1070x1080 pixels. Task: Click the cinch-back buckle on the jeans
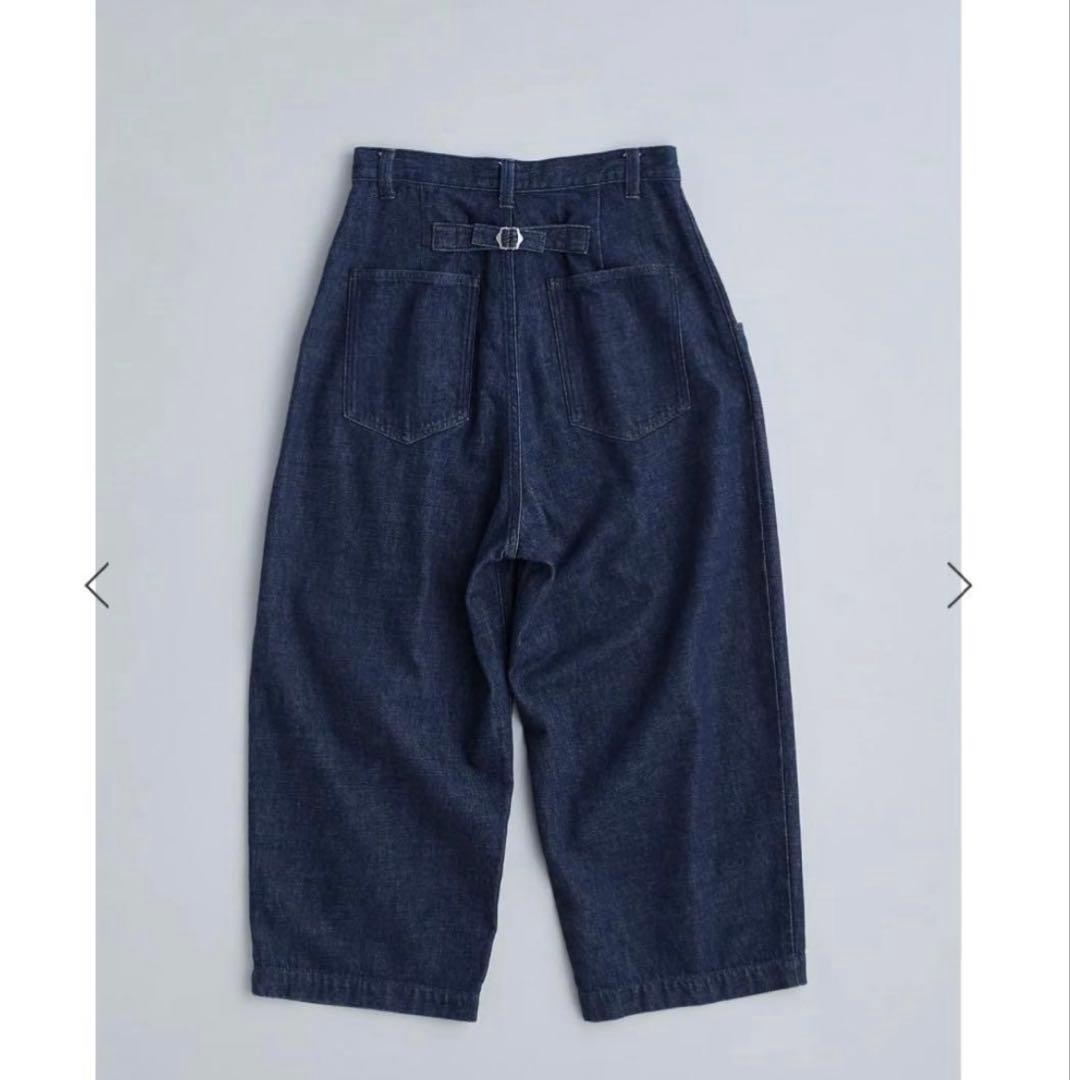(x=508, y=236)
